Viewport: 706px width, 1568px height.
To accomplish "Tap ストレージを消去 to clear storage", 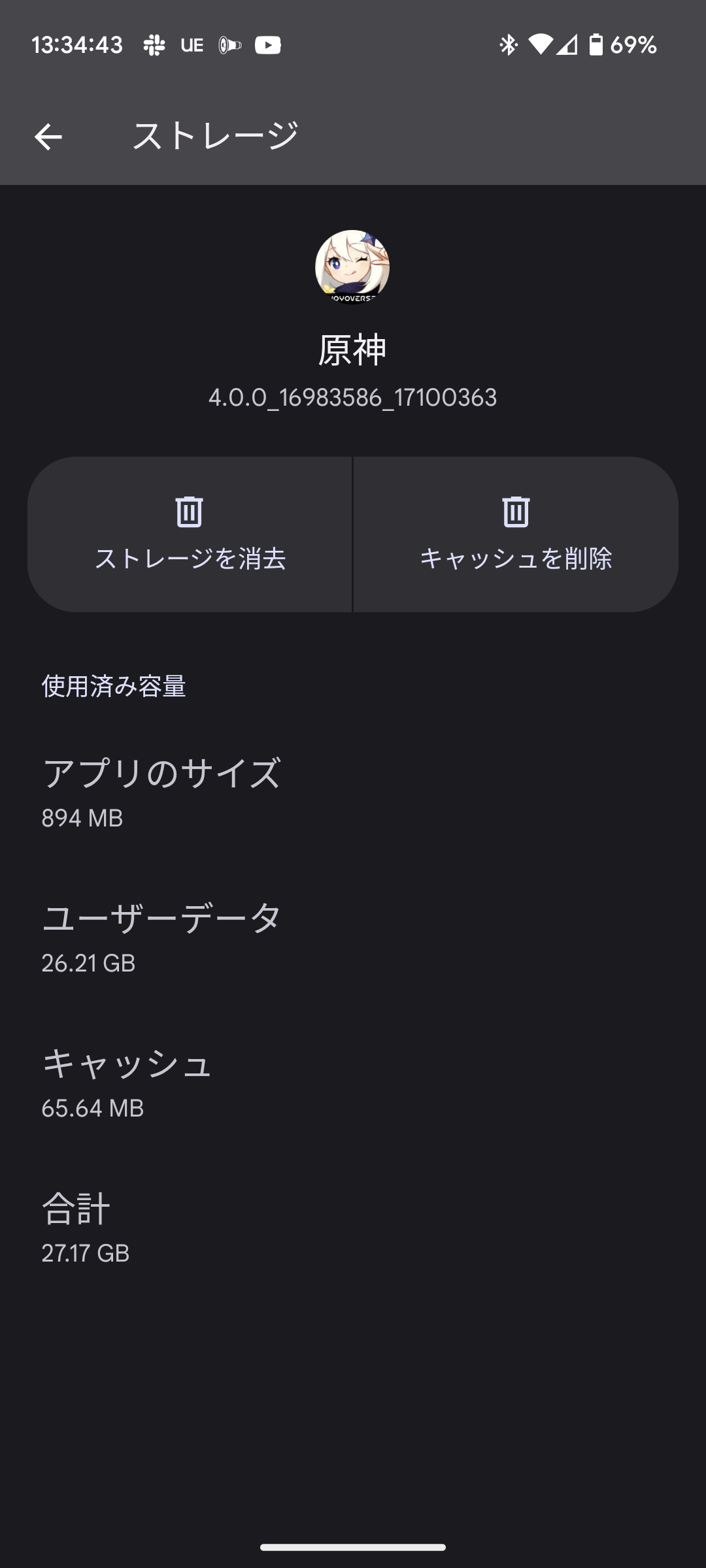I will tap(190, 534).
